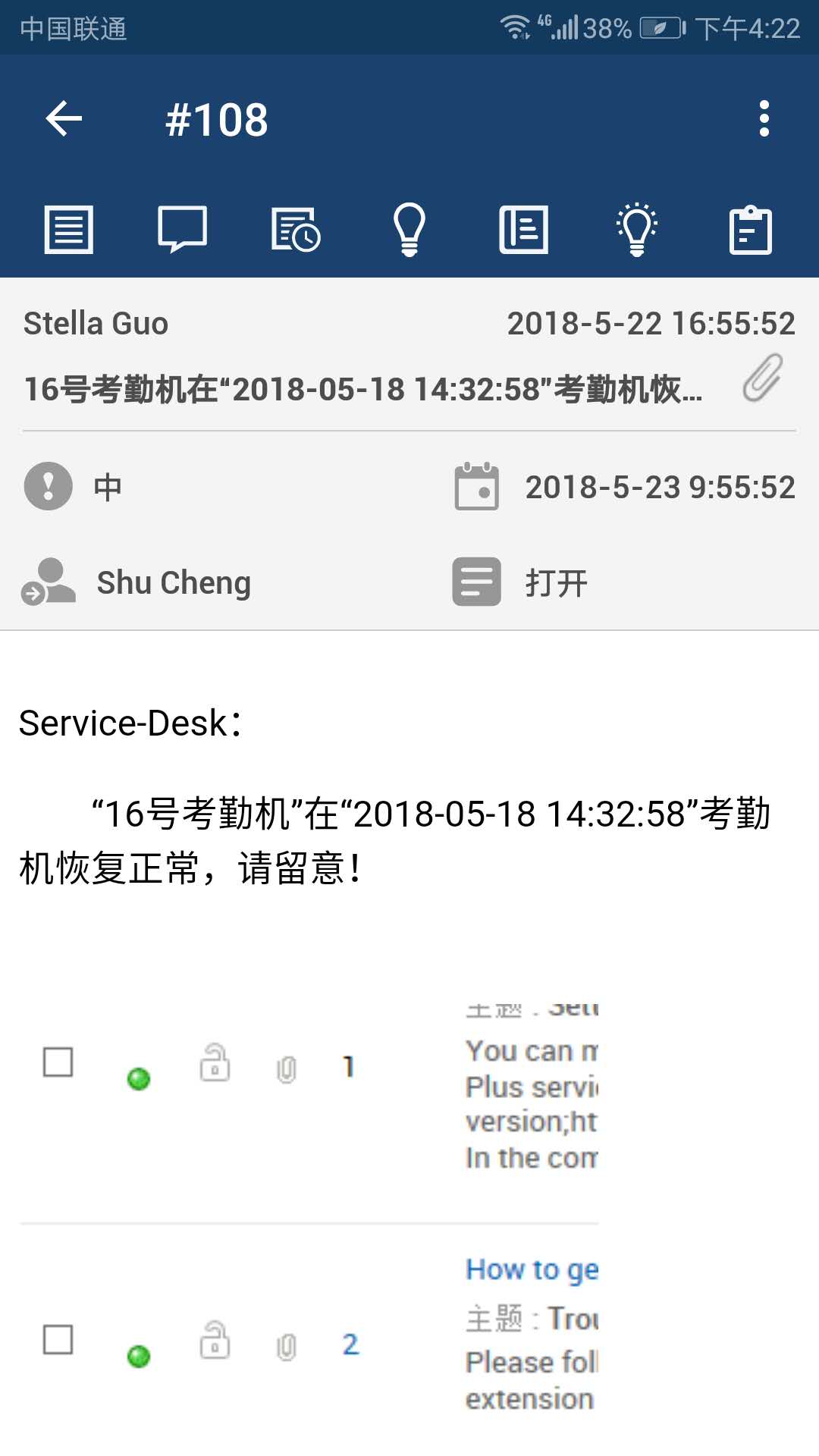Open the conversations speech-bubble tab
The width and height of the screenshot is (819, 1456).
(182, 229)
